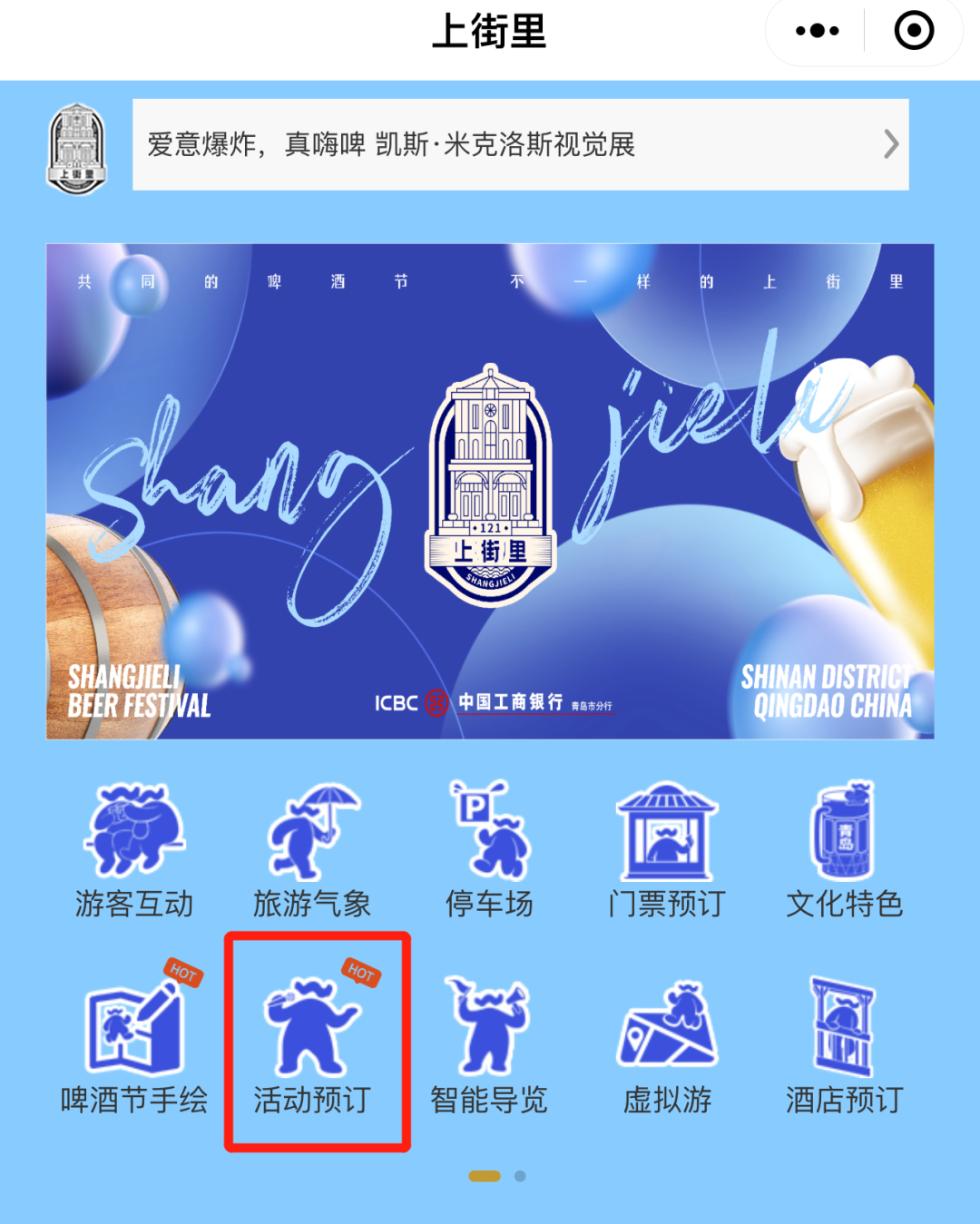The height and width of the screenshot is (1224, 980).
Task: Start the 虚拟游 virtual tour
Action: [667, 1043]
